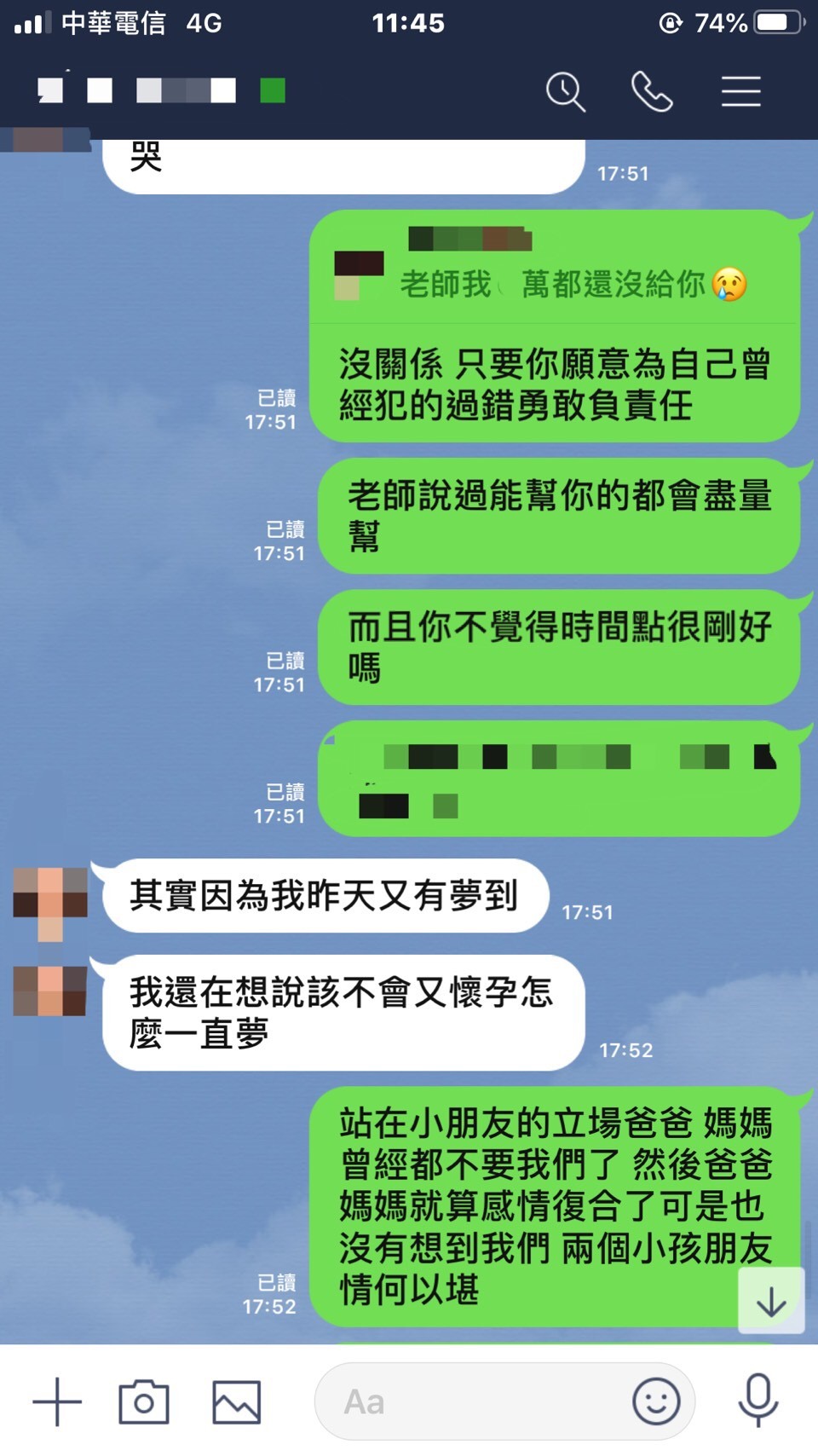Open quoted message 老師我 萬都還沒給你

click(x=554, y=273)
